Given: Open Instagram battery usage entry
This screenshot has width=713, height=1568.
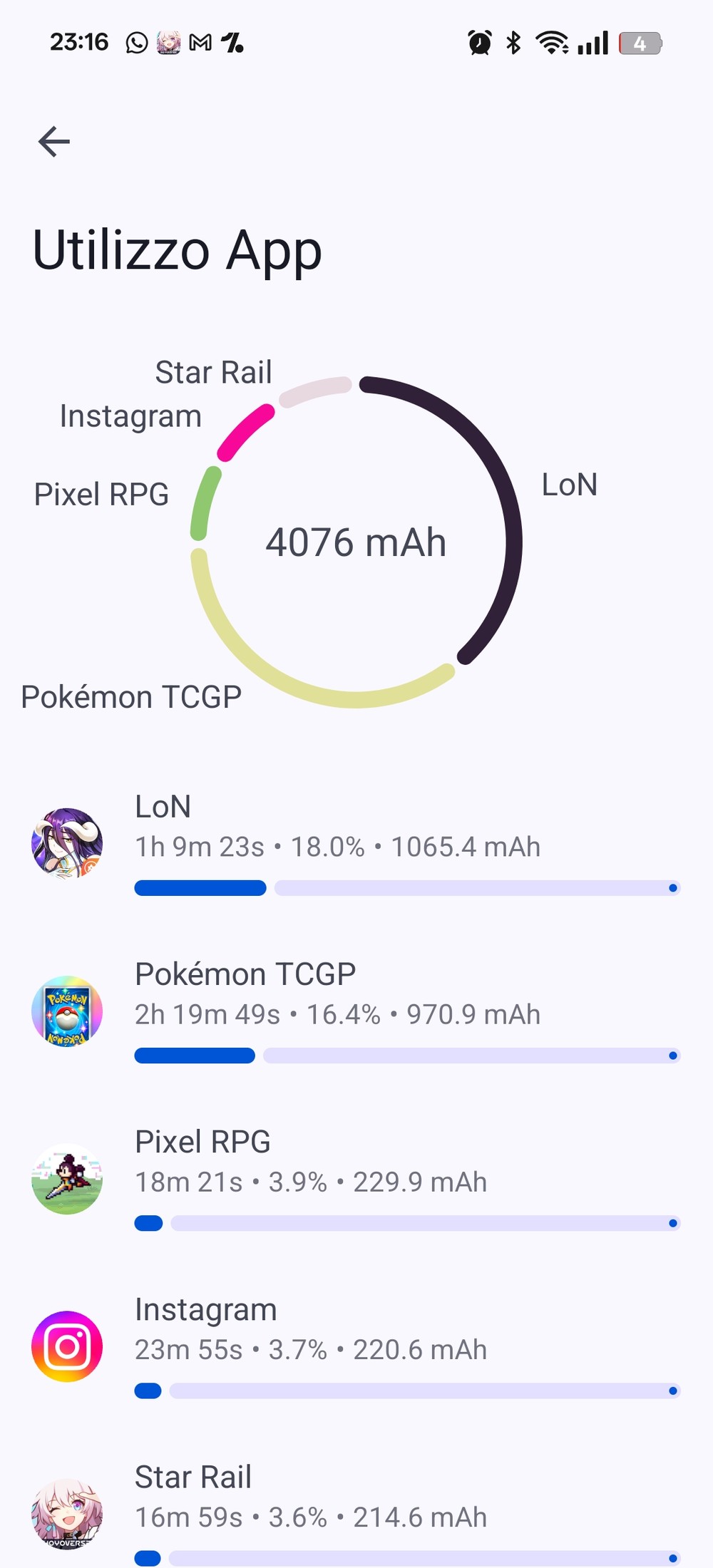Looking at the screenshot, I should (356, 1347).
